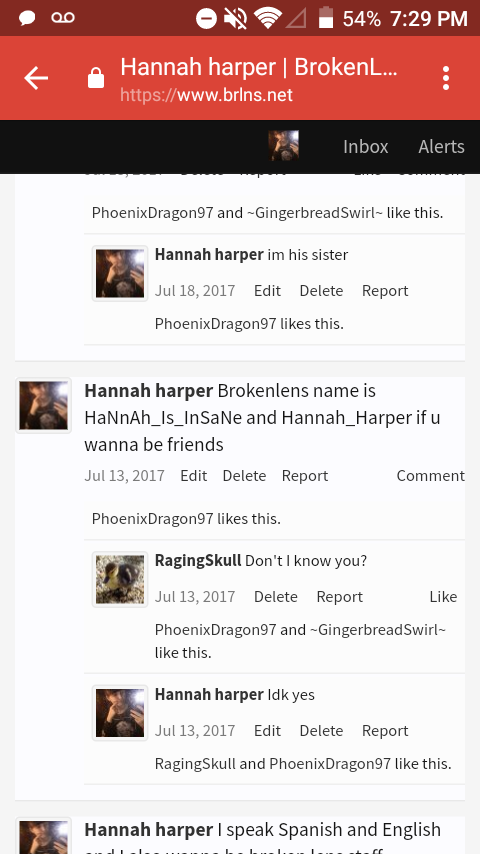Delete the "Idk yes" reply
This screenshot has height=854, width=480.
321,730
